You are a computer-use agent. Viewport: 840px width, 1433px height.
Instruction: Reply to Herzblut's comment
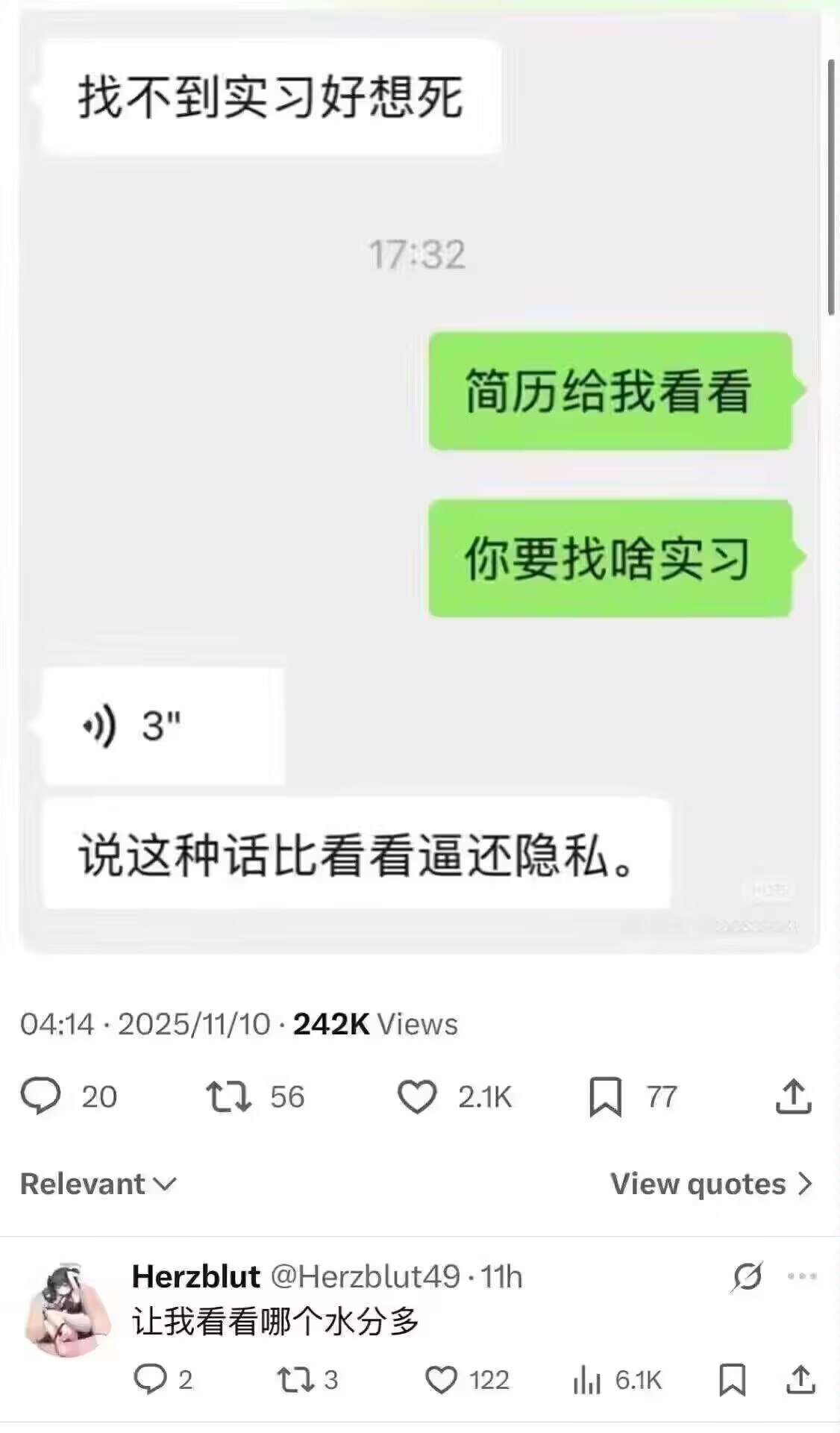(x=150, y=1379)
